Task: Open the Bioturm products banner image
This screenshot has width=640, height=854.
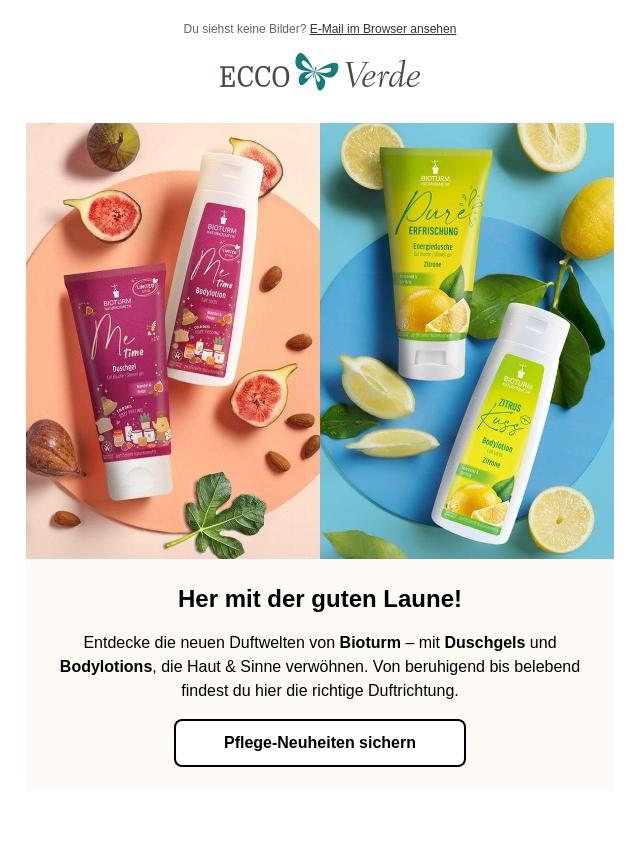Action: point(320,340)
